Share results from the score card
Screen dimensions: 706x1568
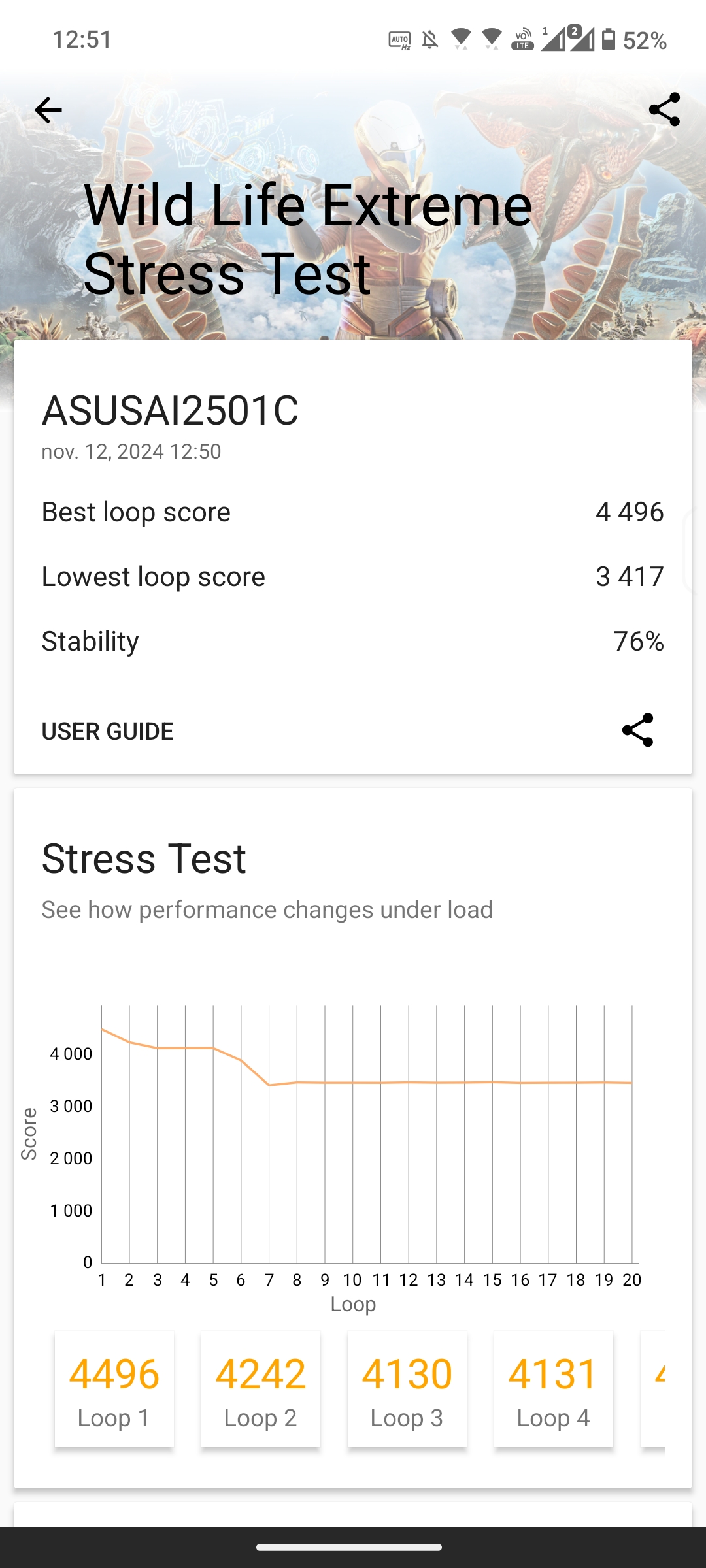[638, 730]
